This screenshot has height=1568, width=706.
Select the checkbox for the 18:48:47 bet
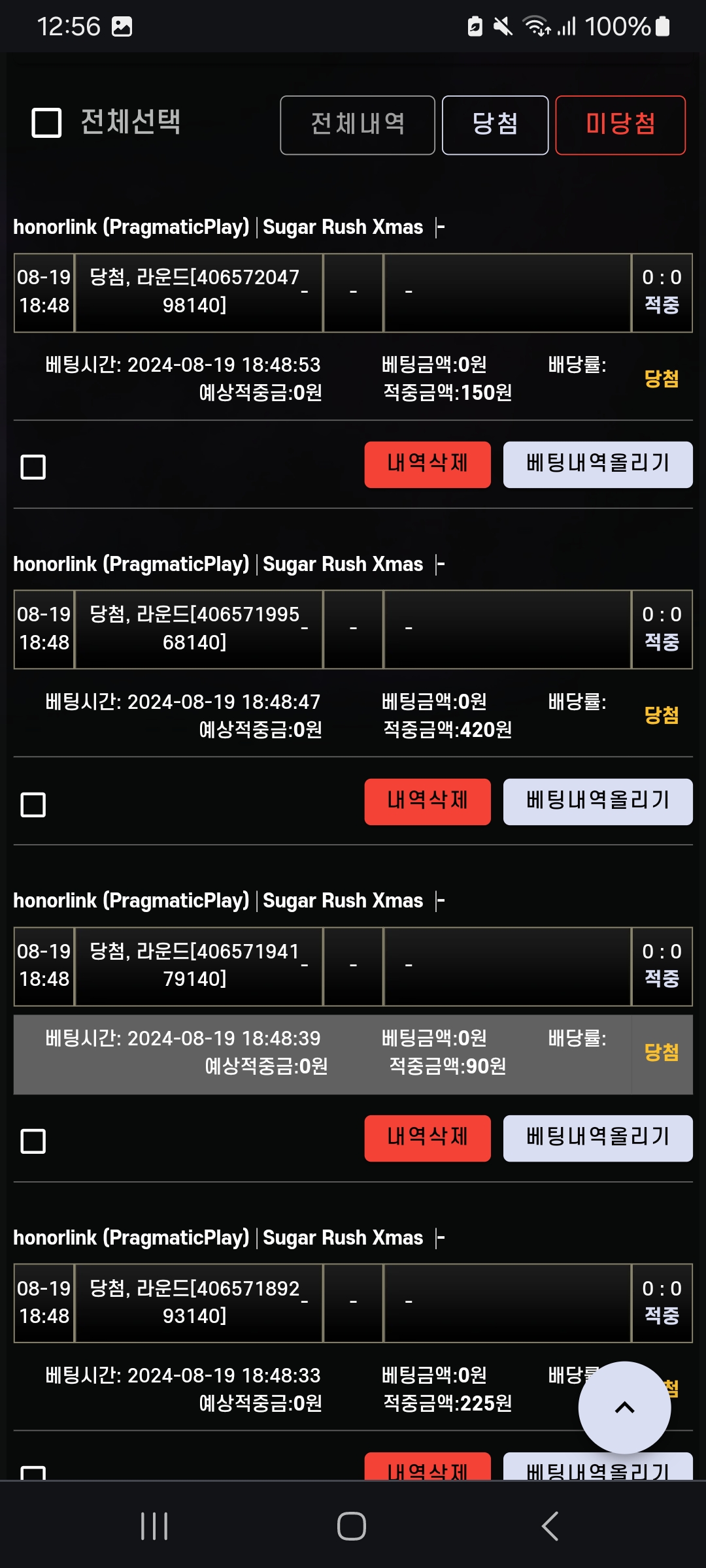33,804
